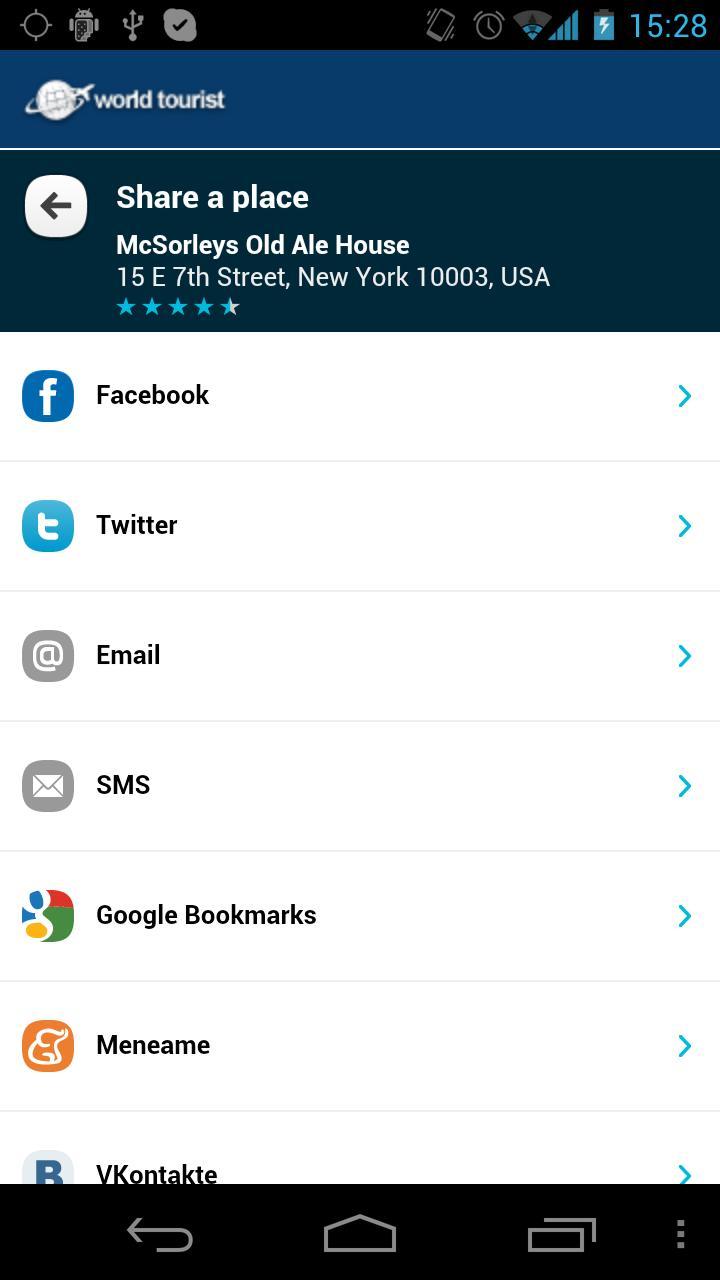Choose Meneame to share the place
Image resolution: width=720 pixels, height=1280 pixels.
(360, 1046)
